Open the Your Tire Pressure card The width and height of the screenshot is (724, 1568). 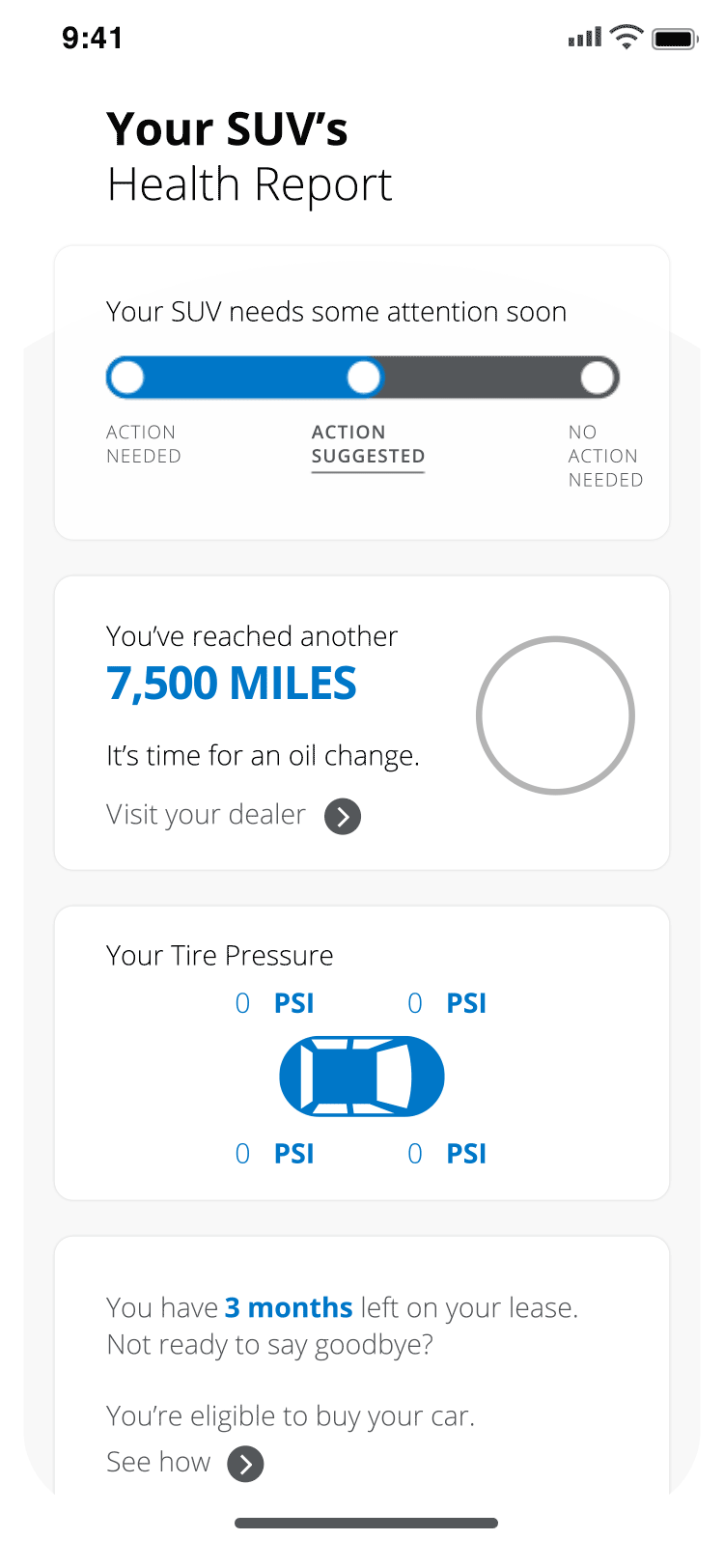tap(362, 1053)
